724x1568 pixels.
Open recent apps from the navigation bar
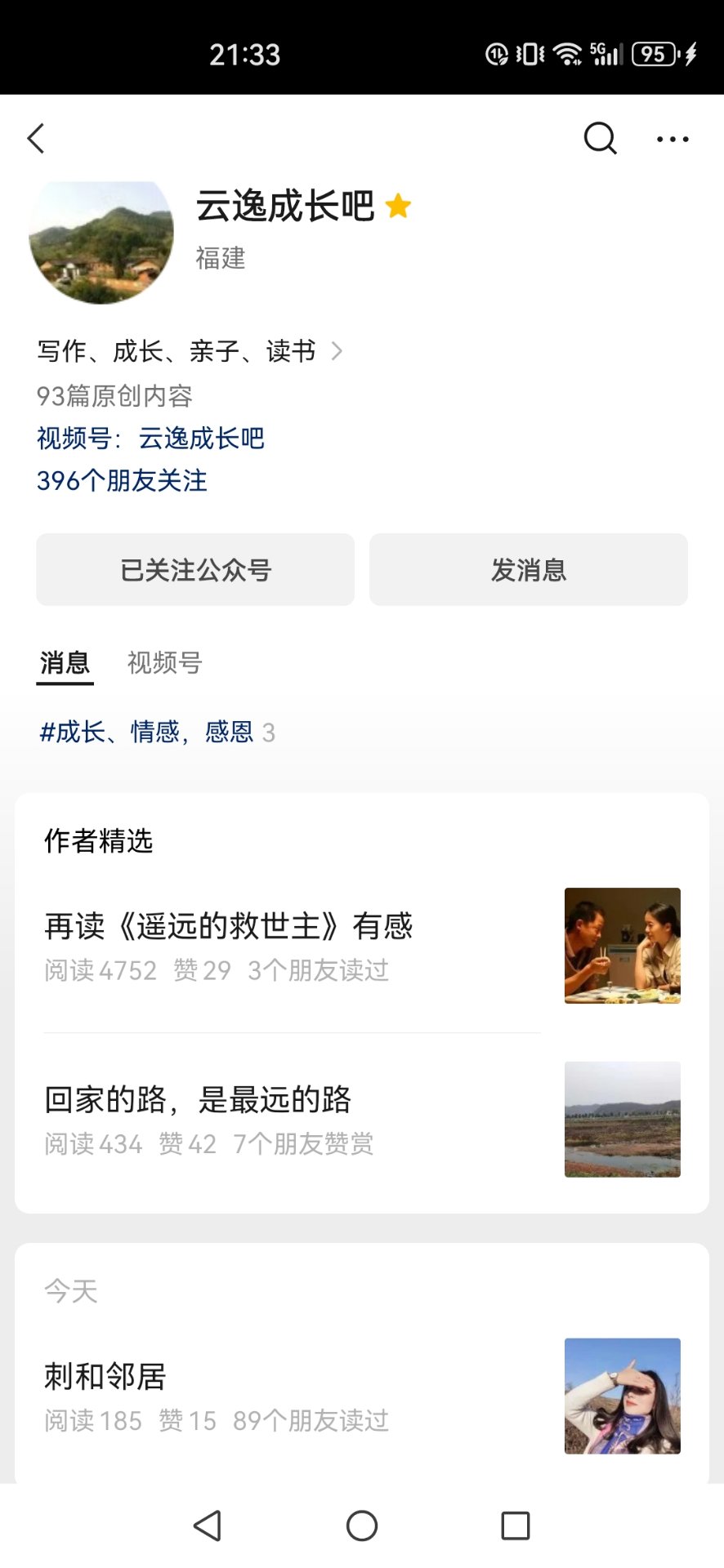click(x=515, y=1526)
